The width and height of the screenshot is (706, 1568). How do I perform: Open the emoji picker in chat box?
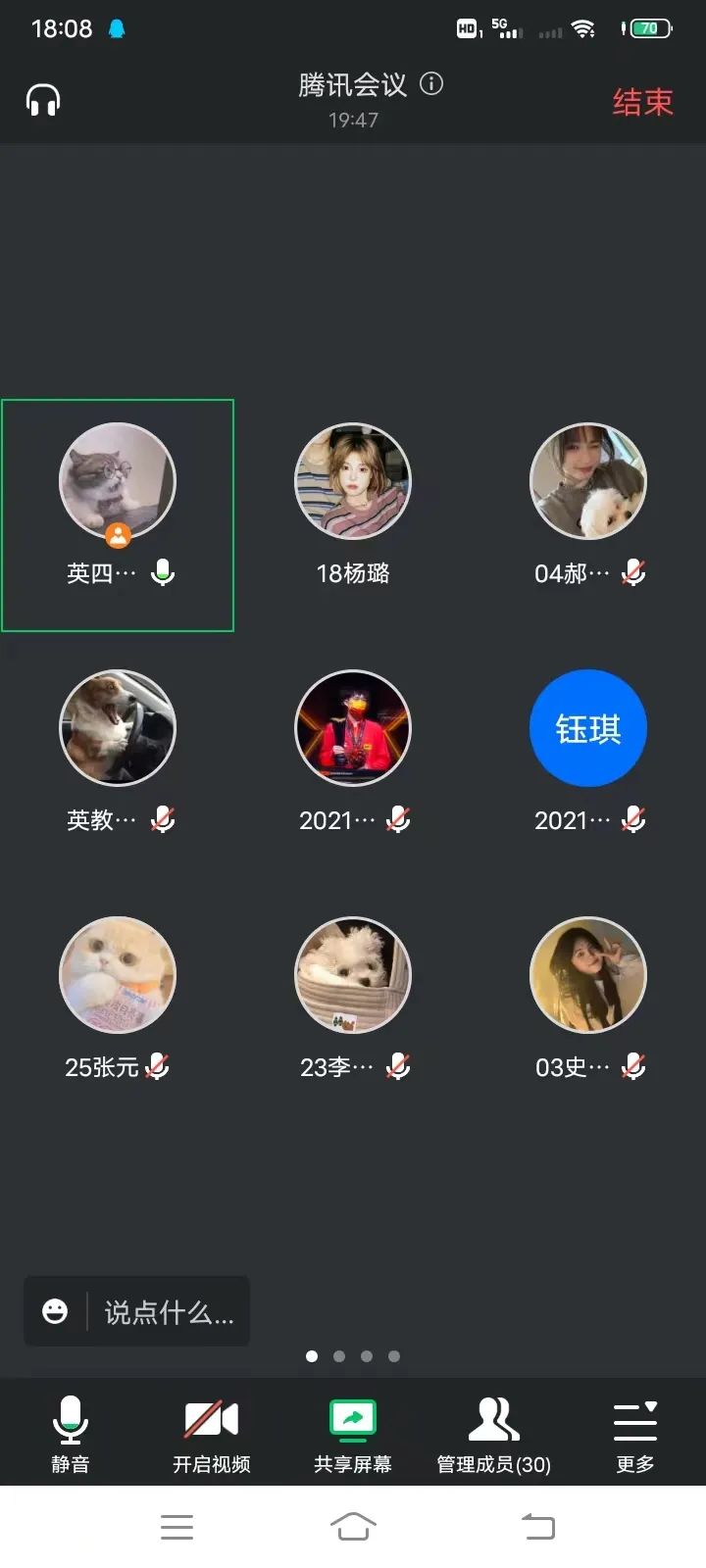tap(56, 1311)
